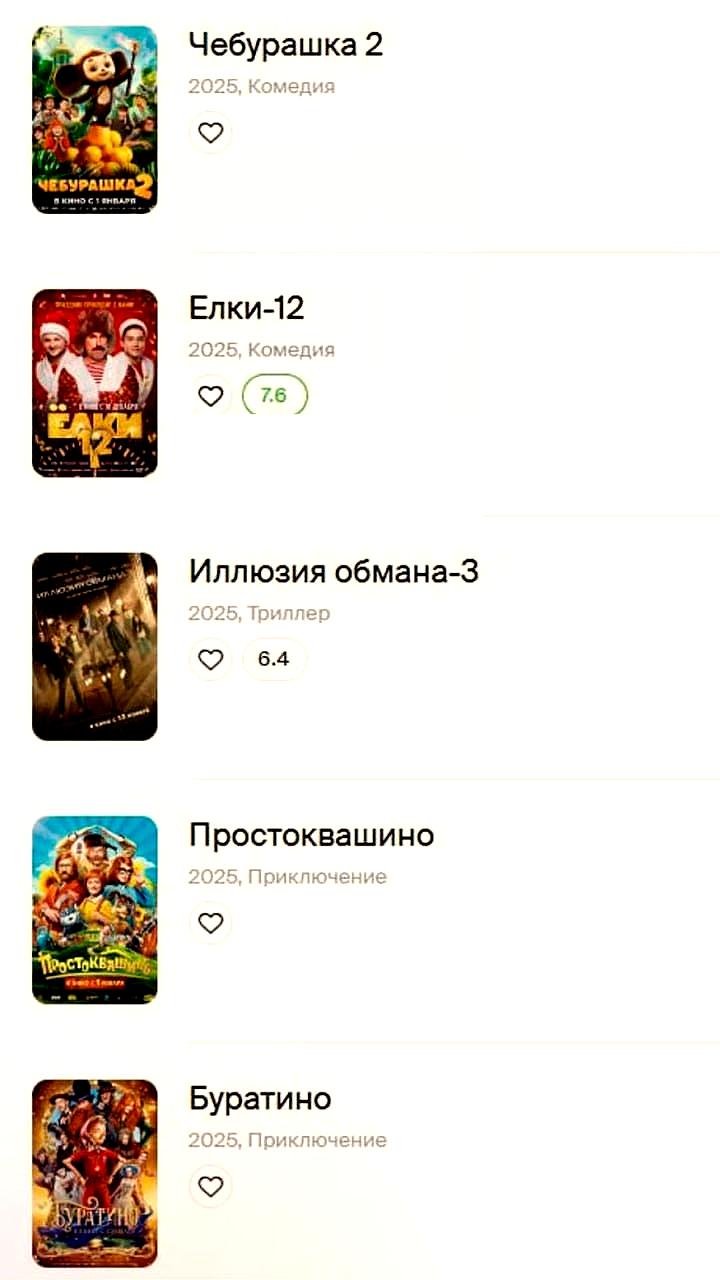Select the Буратино poster

(95, 1173)
